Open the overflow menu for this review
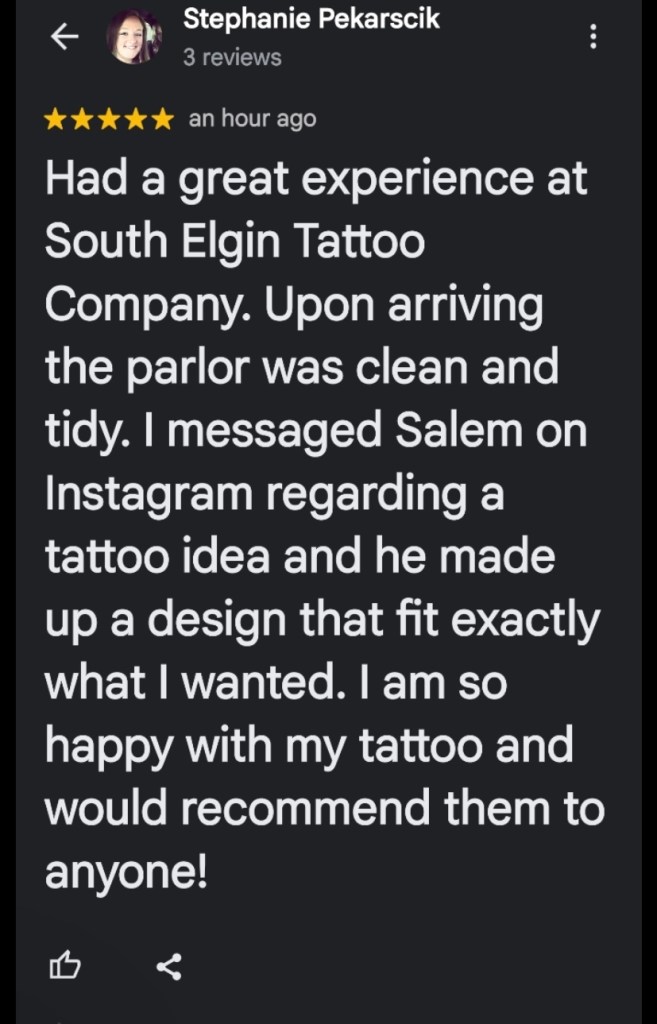This screenshot has width=657, height=1024. [x=594, y=38]
